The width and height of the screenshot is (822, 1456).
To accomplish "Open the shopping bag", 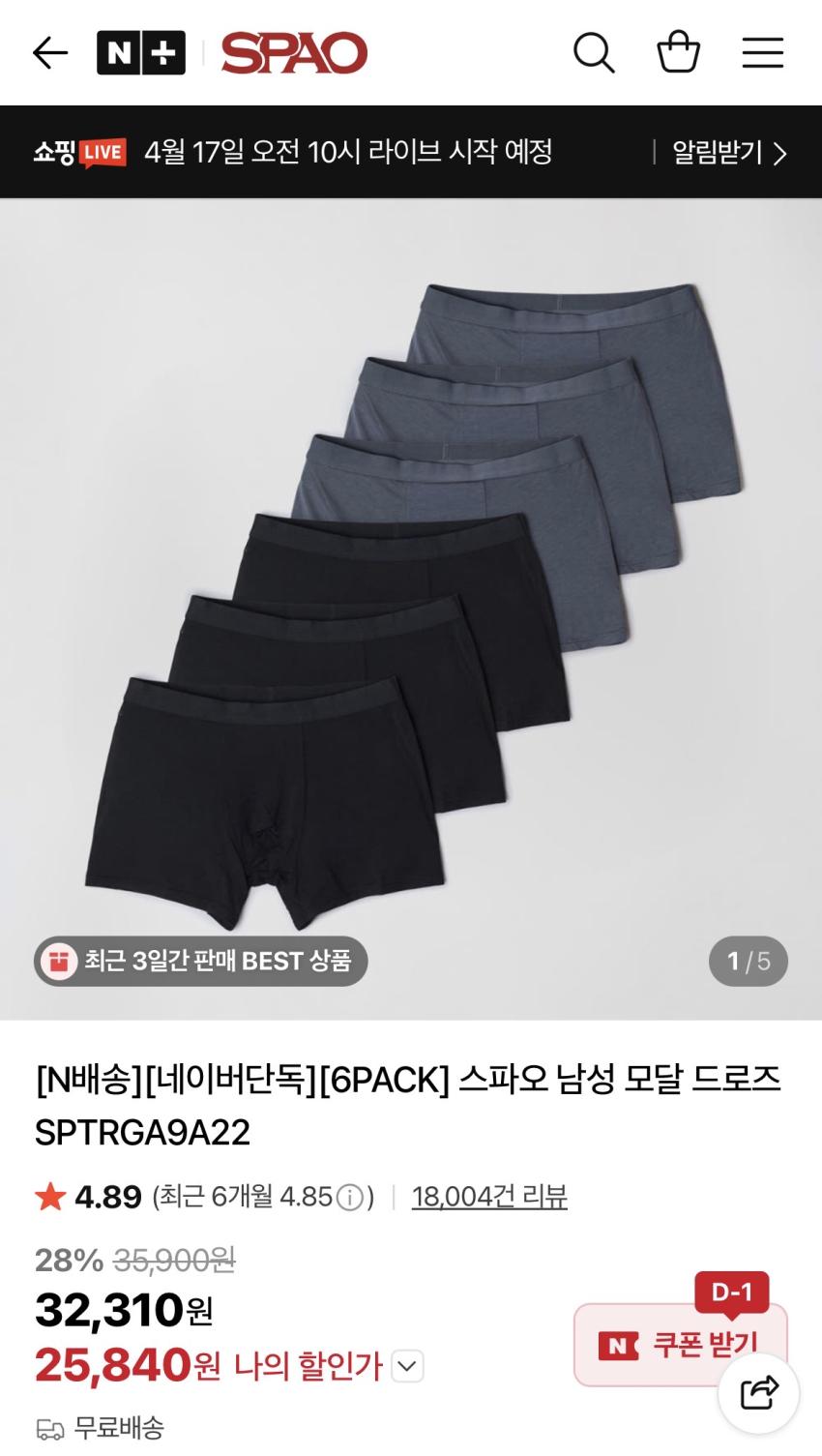I will tap(678, 52).
